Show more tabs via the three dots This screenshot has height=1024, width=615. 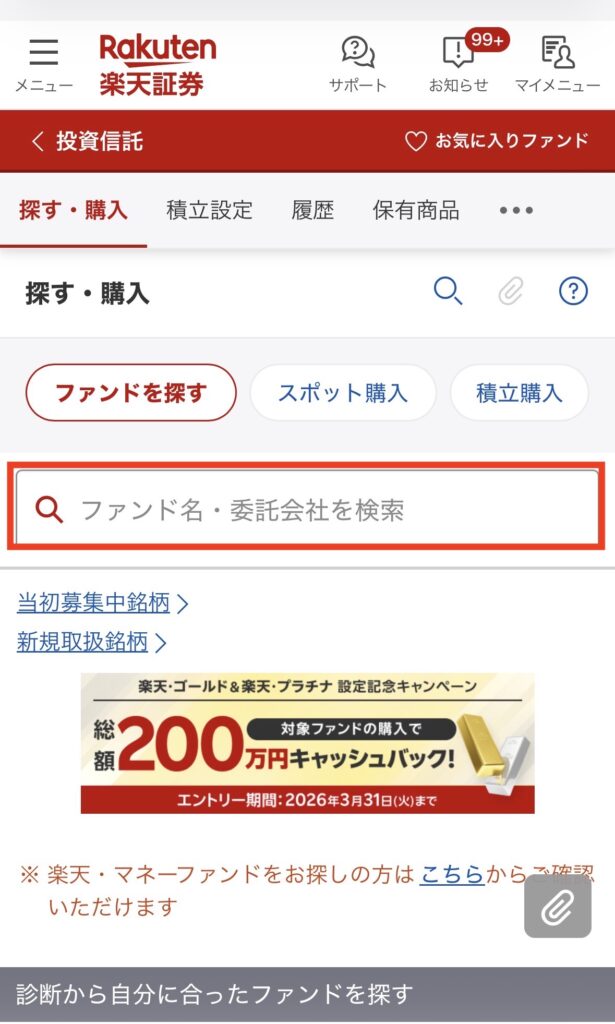pyautogui.click(x=516, y=210)
